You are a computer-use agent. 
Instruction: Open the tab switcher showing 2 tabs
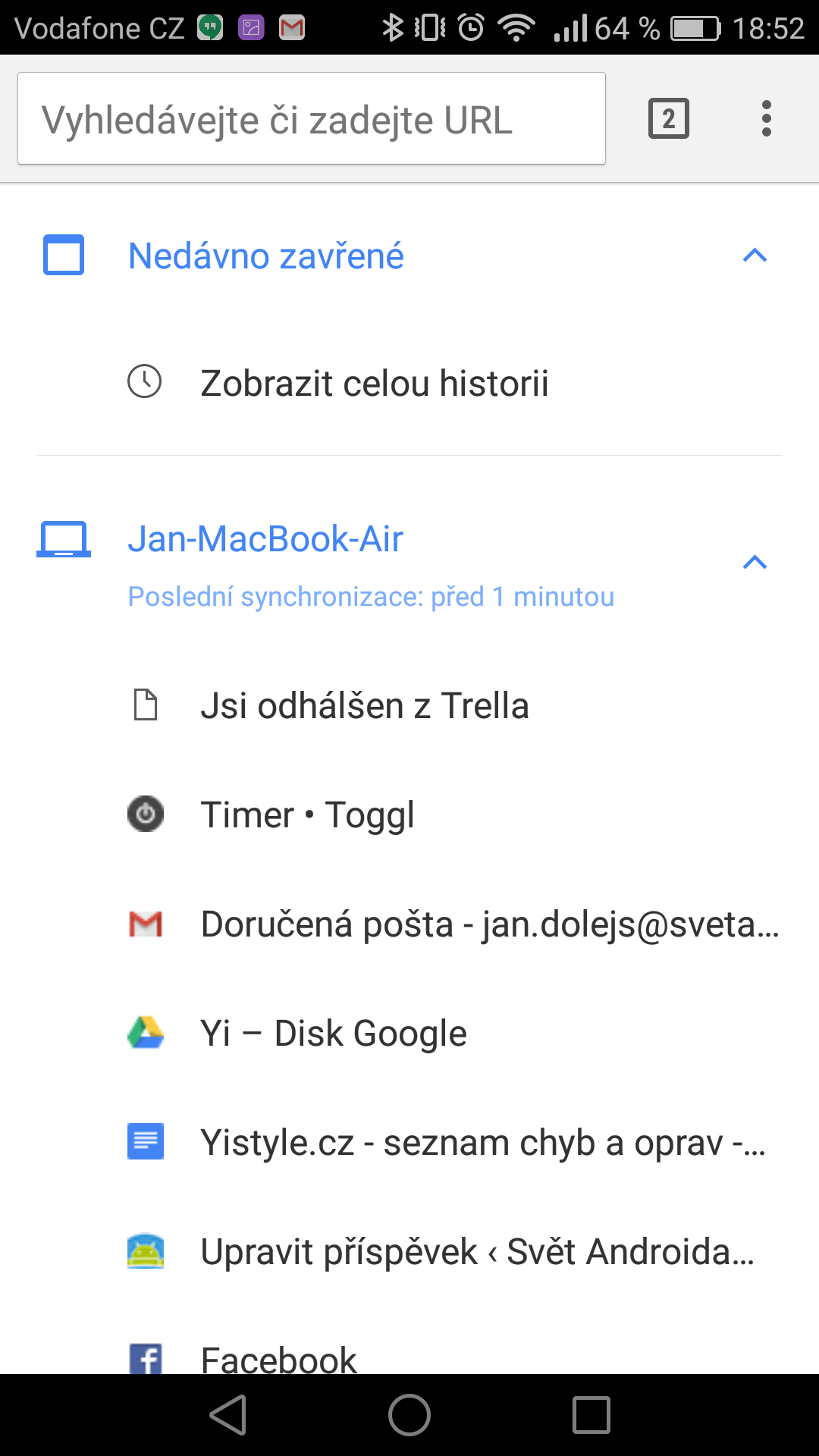click(x=669, y=118)
